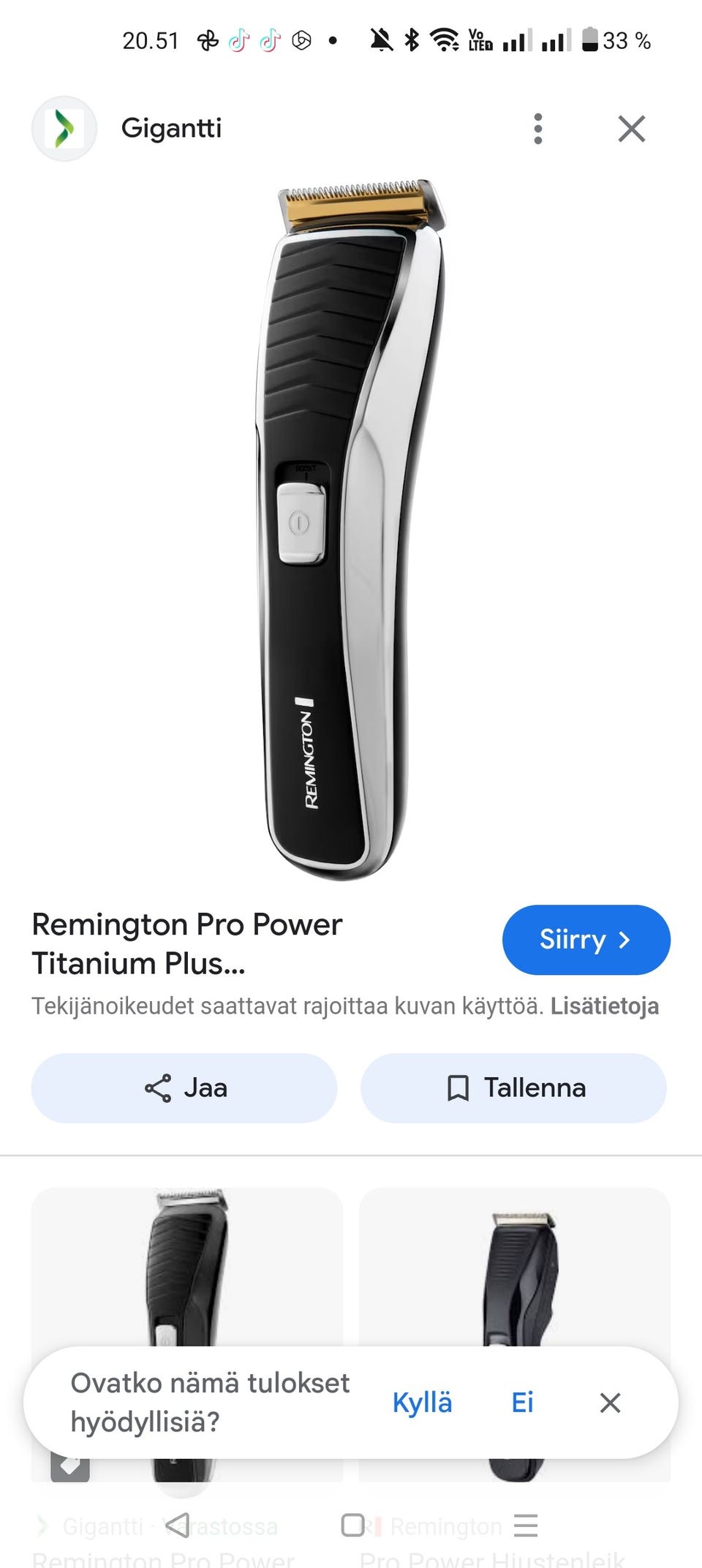702x1568 pixels.
Task: Open the three-dot overflow menu
Action: (x=538, y=128)
